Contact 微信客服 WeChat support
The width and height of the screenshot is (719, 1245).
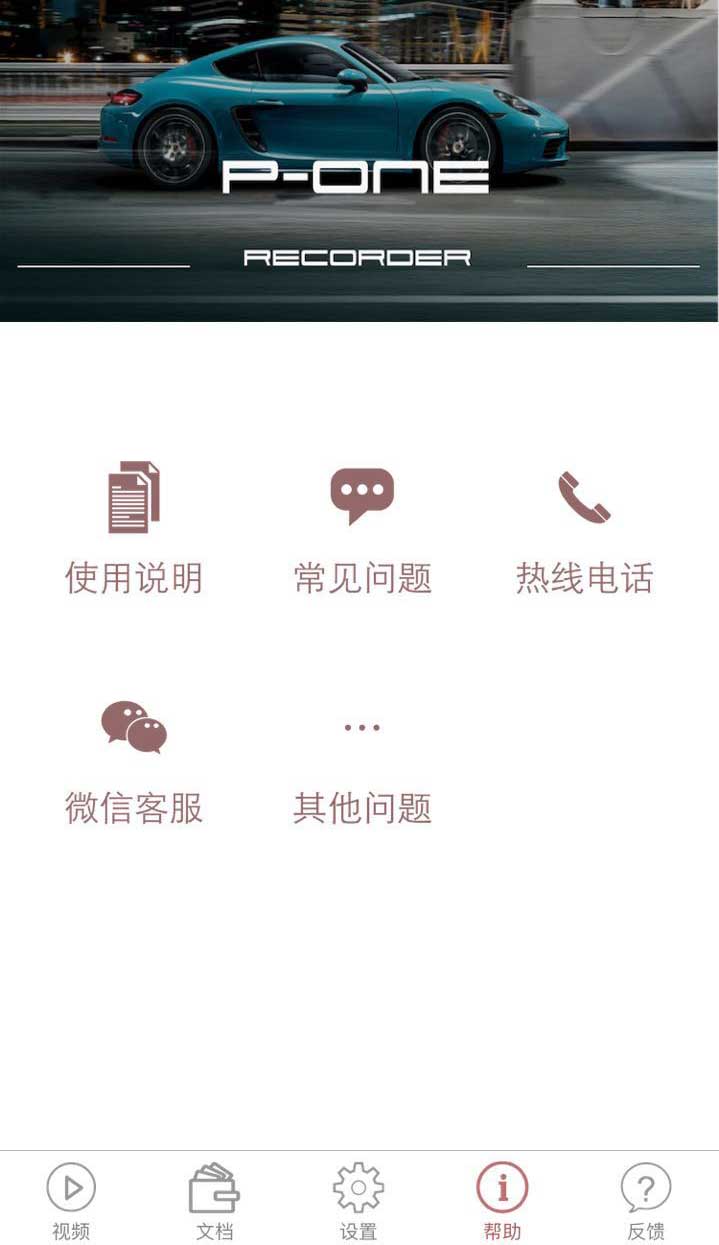click(x=134, y=760)
